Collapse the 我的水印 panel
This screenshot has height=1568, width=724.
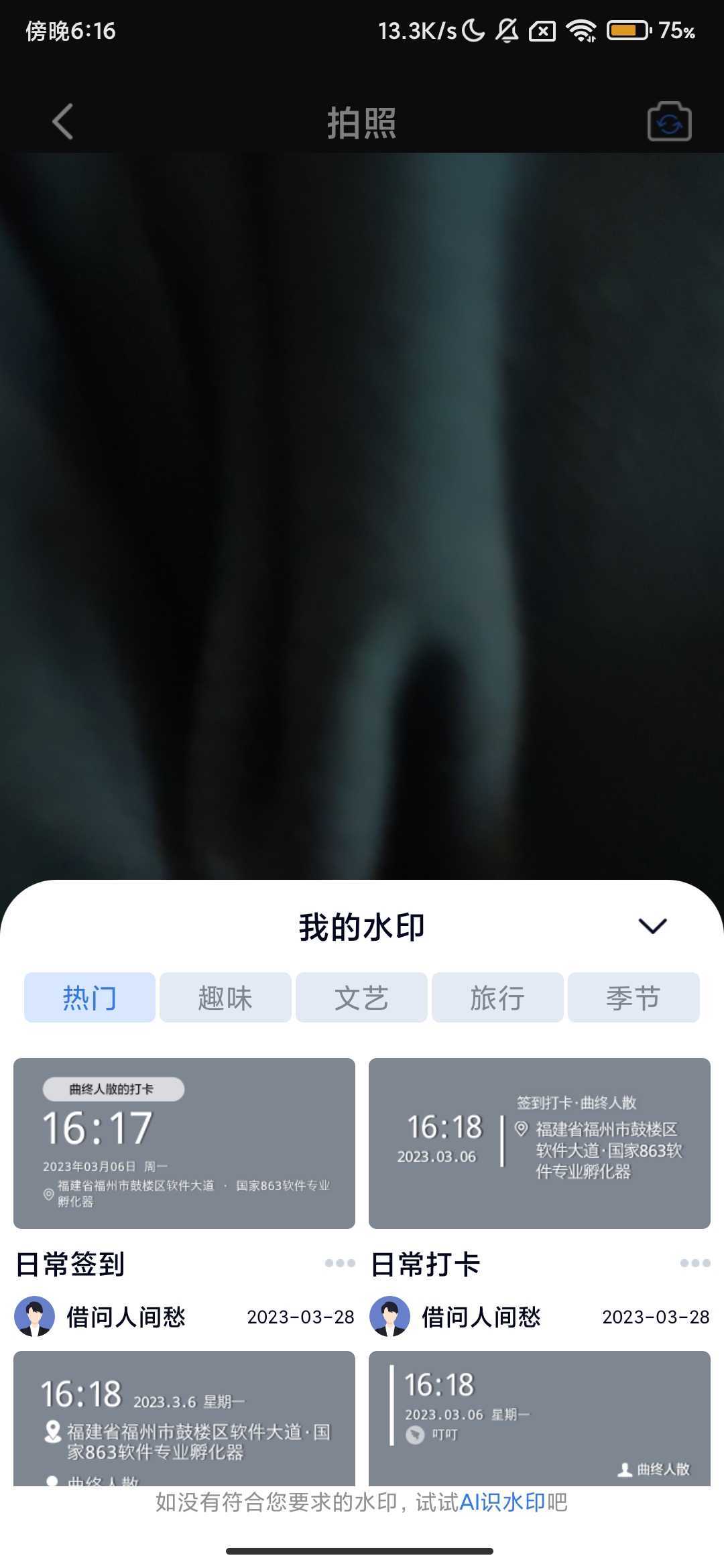click(x=652, y=926)
